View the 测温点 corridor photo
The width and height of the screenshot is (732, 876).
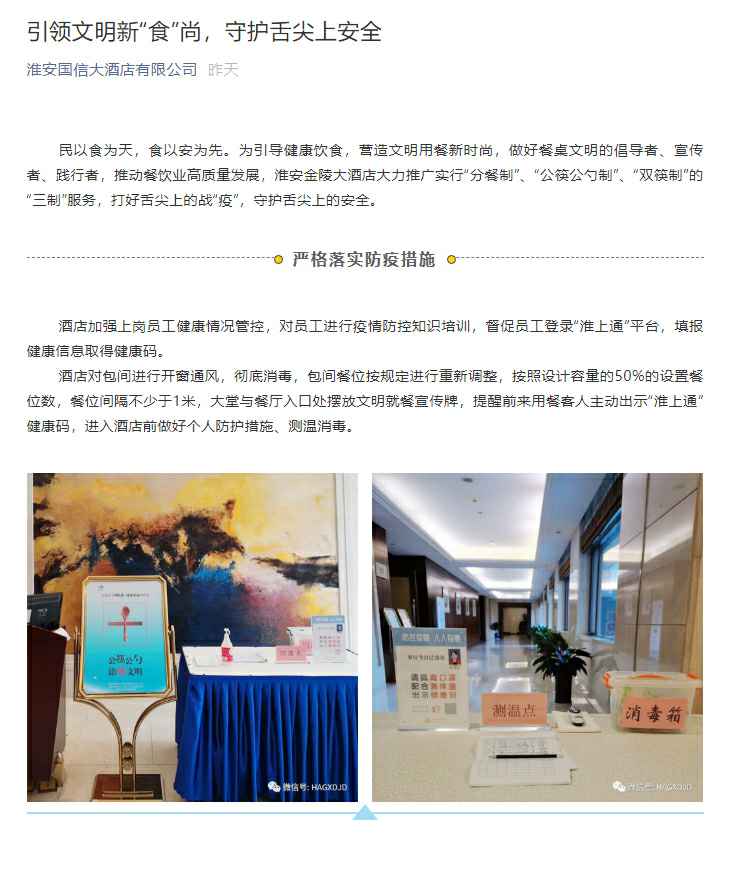(537, 637)
